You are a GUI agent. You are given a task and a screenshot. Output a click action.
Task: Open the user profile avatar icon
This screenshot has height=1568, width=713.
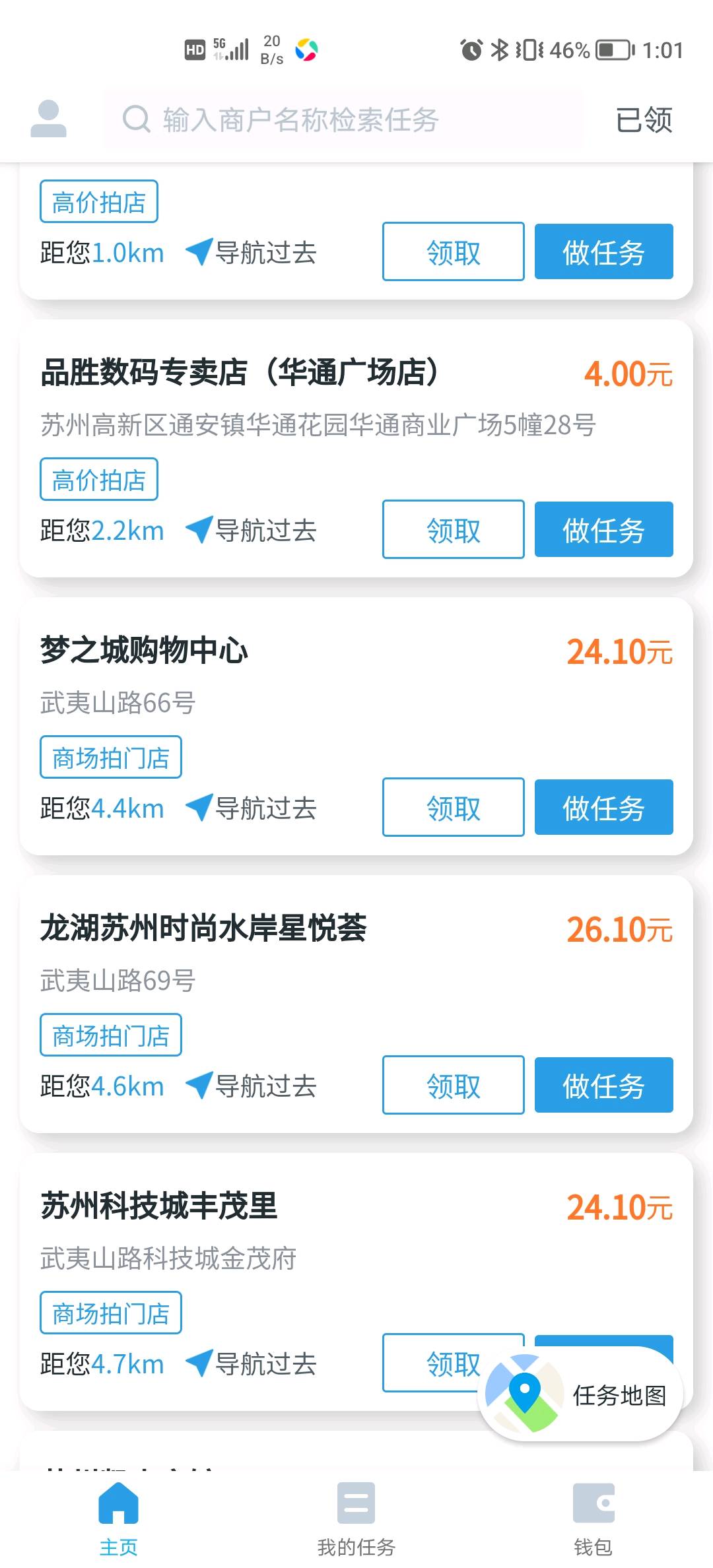pos(50,119)
